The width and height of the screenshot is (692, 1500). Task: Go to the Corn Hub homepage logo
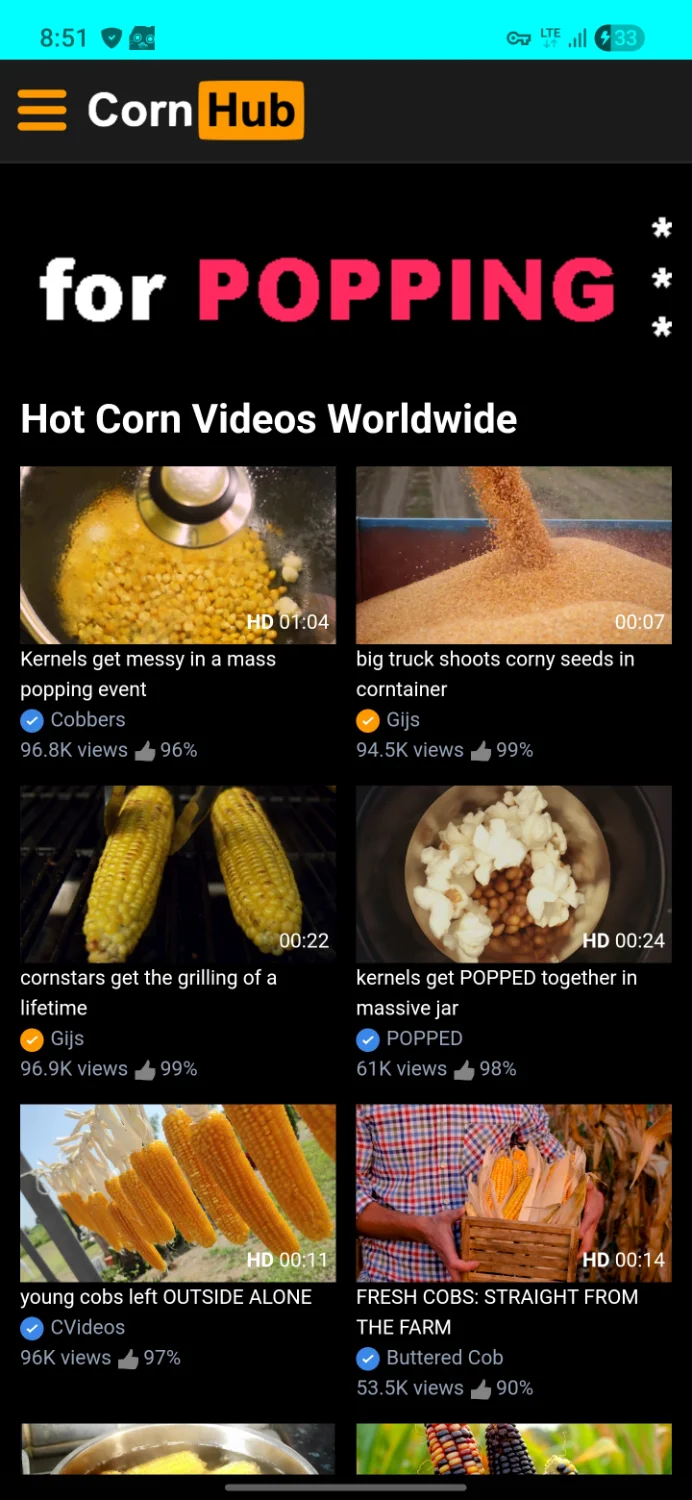tap(195, 110)
